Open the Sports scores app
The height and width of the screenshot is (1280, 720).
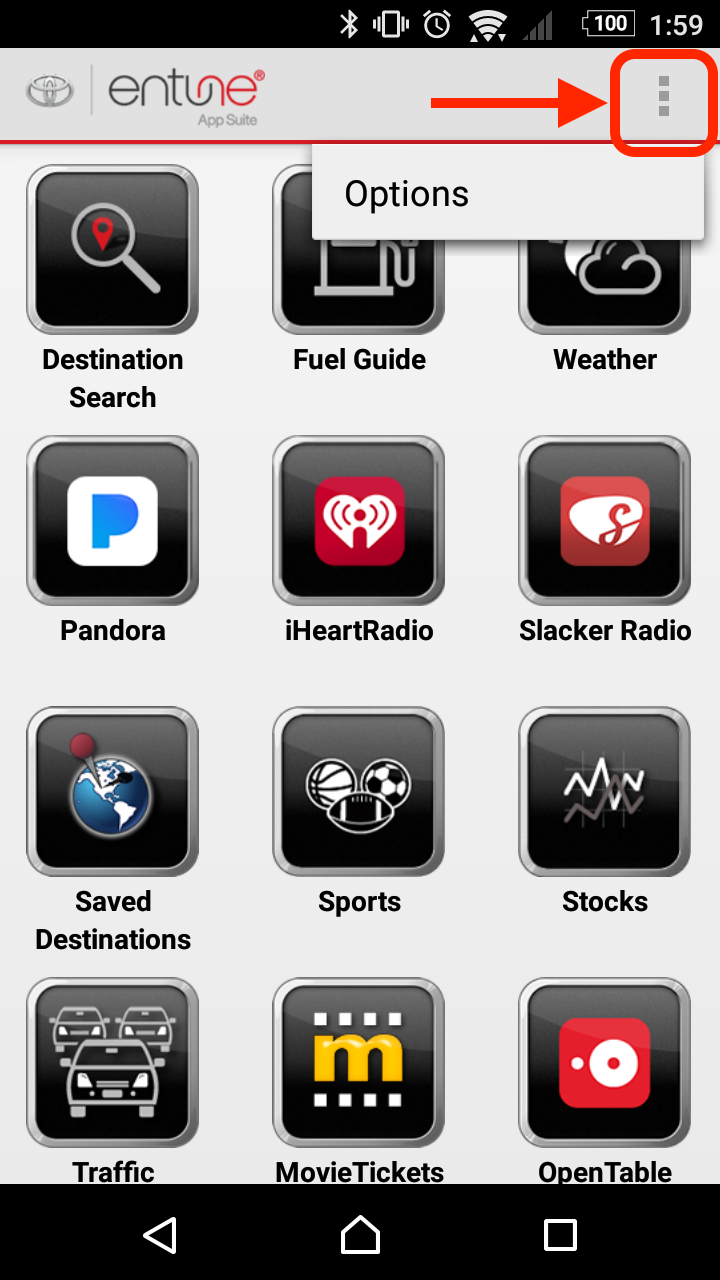coord(358,790)
